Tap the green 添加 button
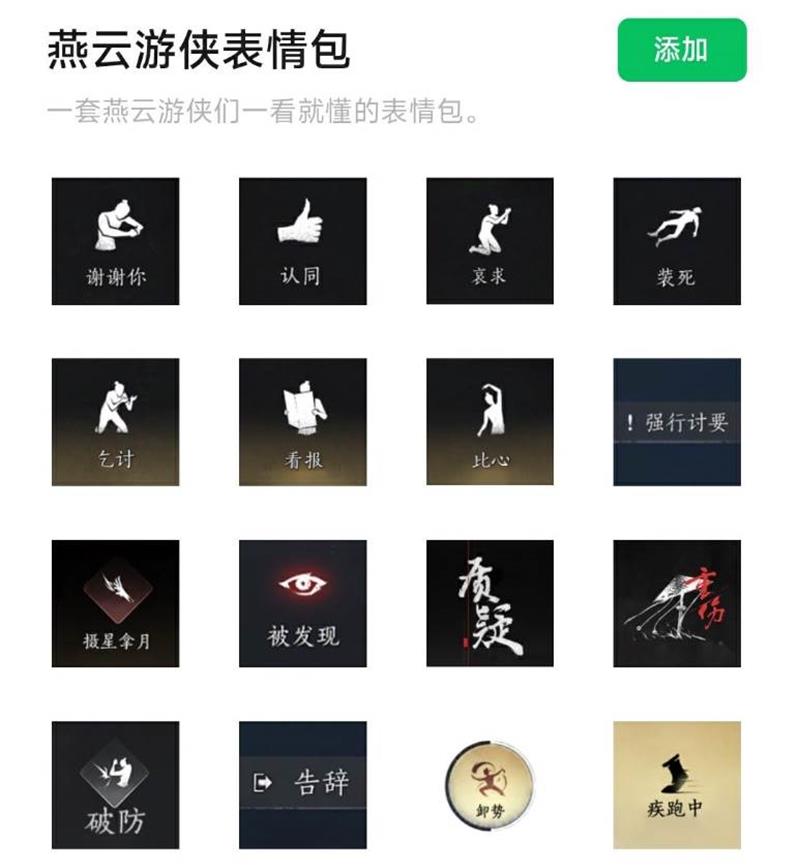800x868 pixels. (681, 49)
